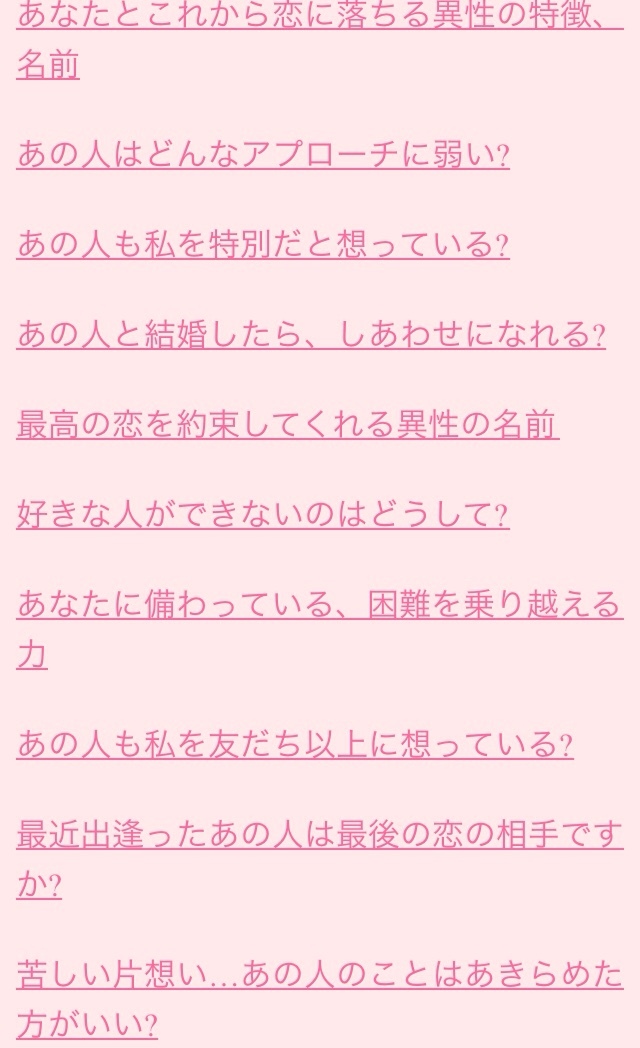This screenshot has height=1048, width=640.
Task: Open link 苦しい片想い…あの人のことはあきらめた方がいい?
Action: pos(319,974)
